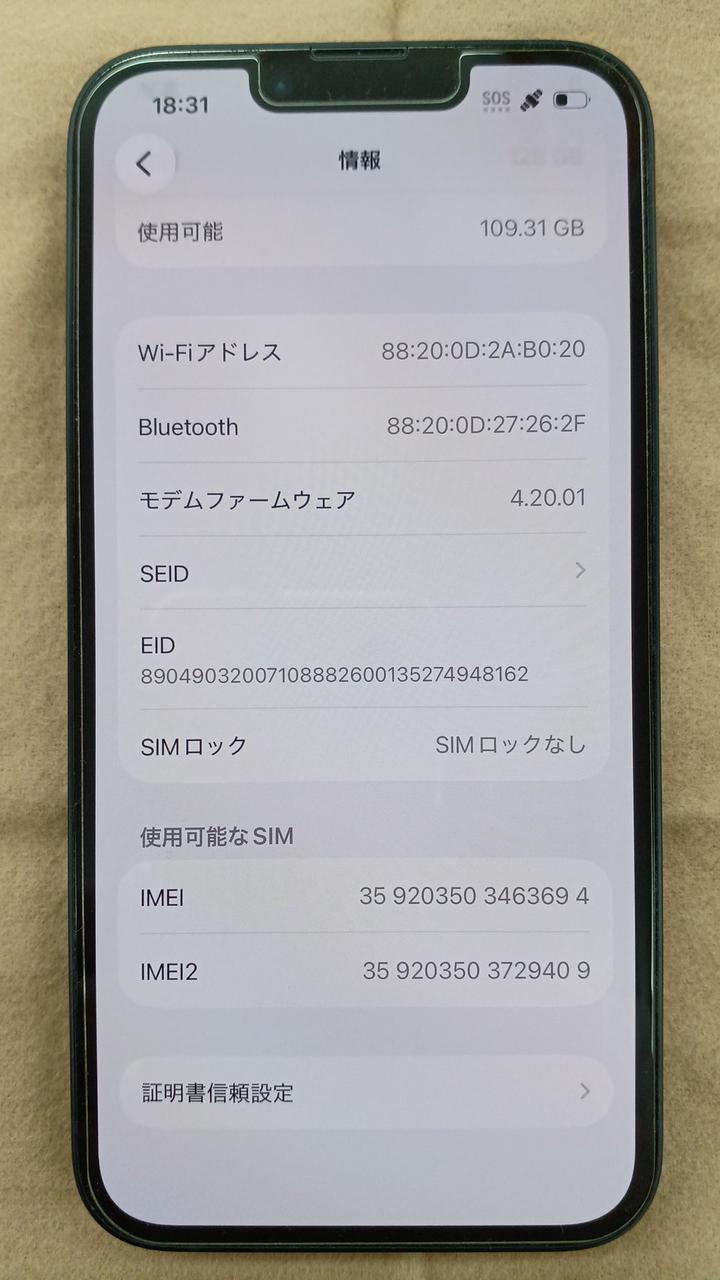Go back from the 情報 screen

click(145, 163)
